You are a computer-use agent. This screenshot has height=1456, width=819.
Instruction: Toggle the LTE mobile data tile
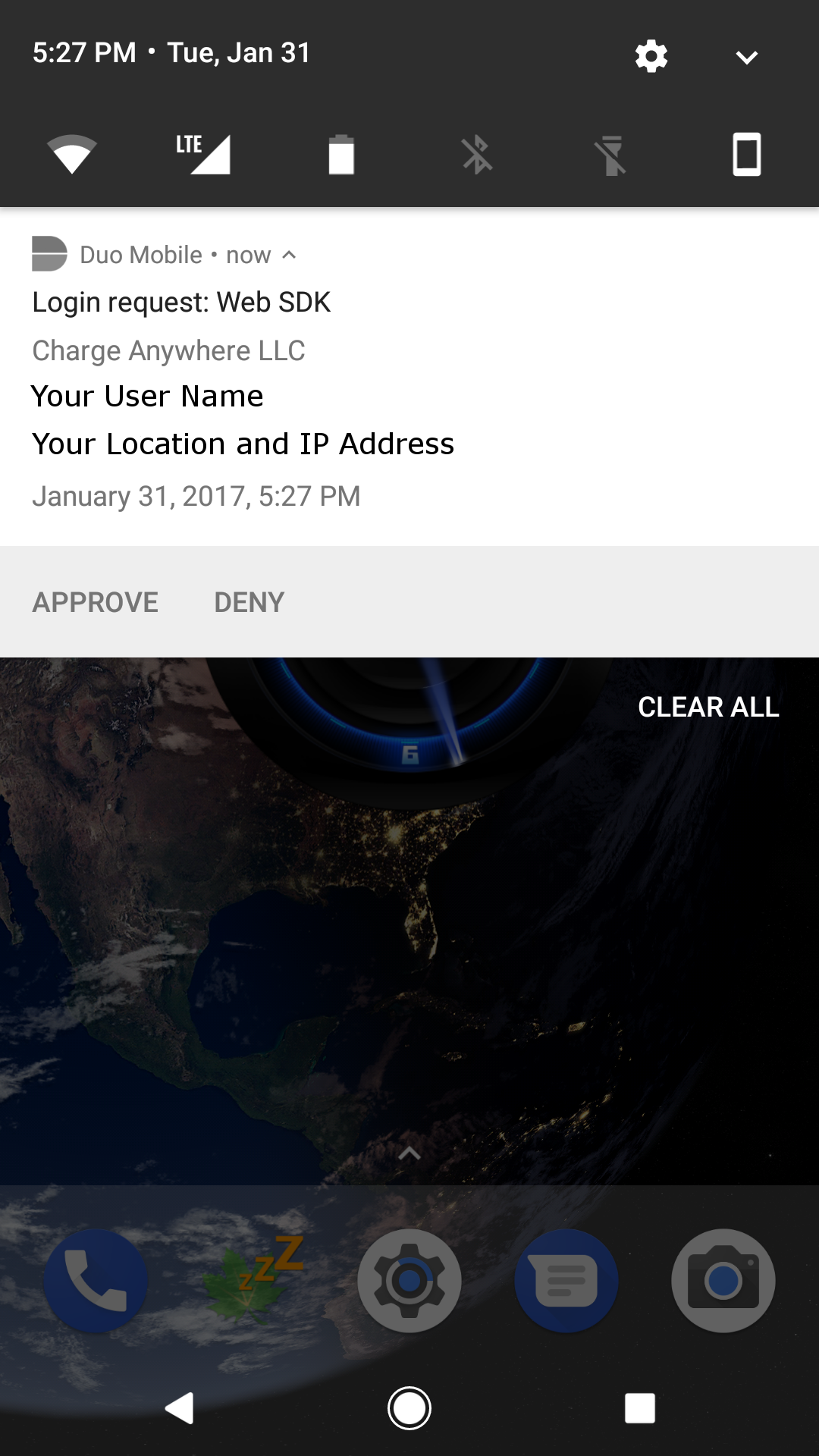click(205, 155)
